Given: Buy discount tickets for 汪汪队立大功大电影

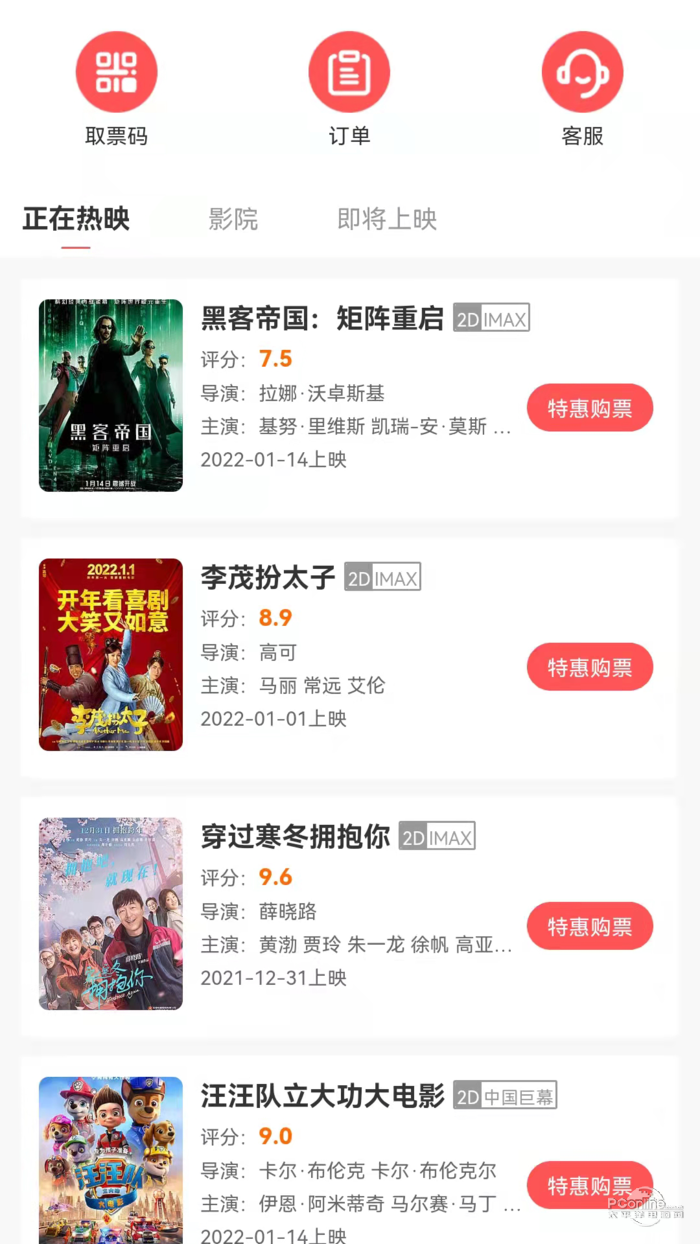Looking at the screenshot, I should [x=589, y=1185].
